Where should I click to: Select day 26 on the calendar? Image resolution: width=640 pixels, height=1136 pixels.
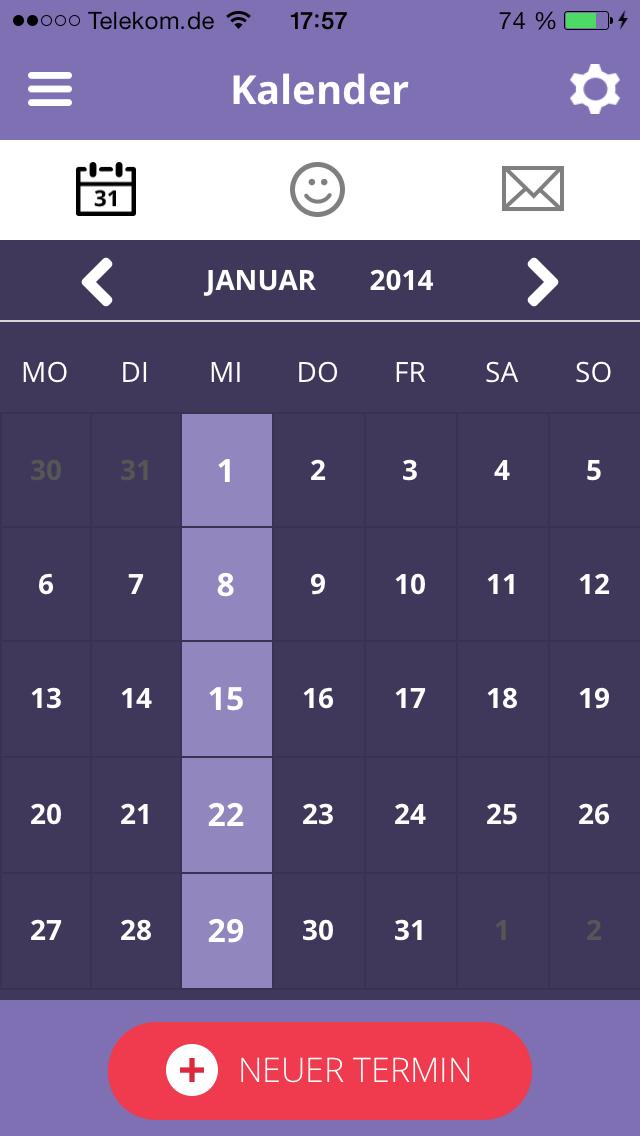click(594, 814)
